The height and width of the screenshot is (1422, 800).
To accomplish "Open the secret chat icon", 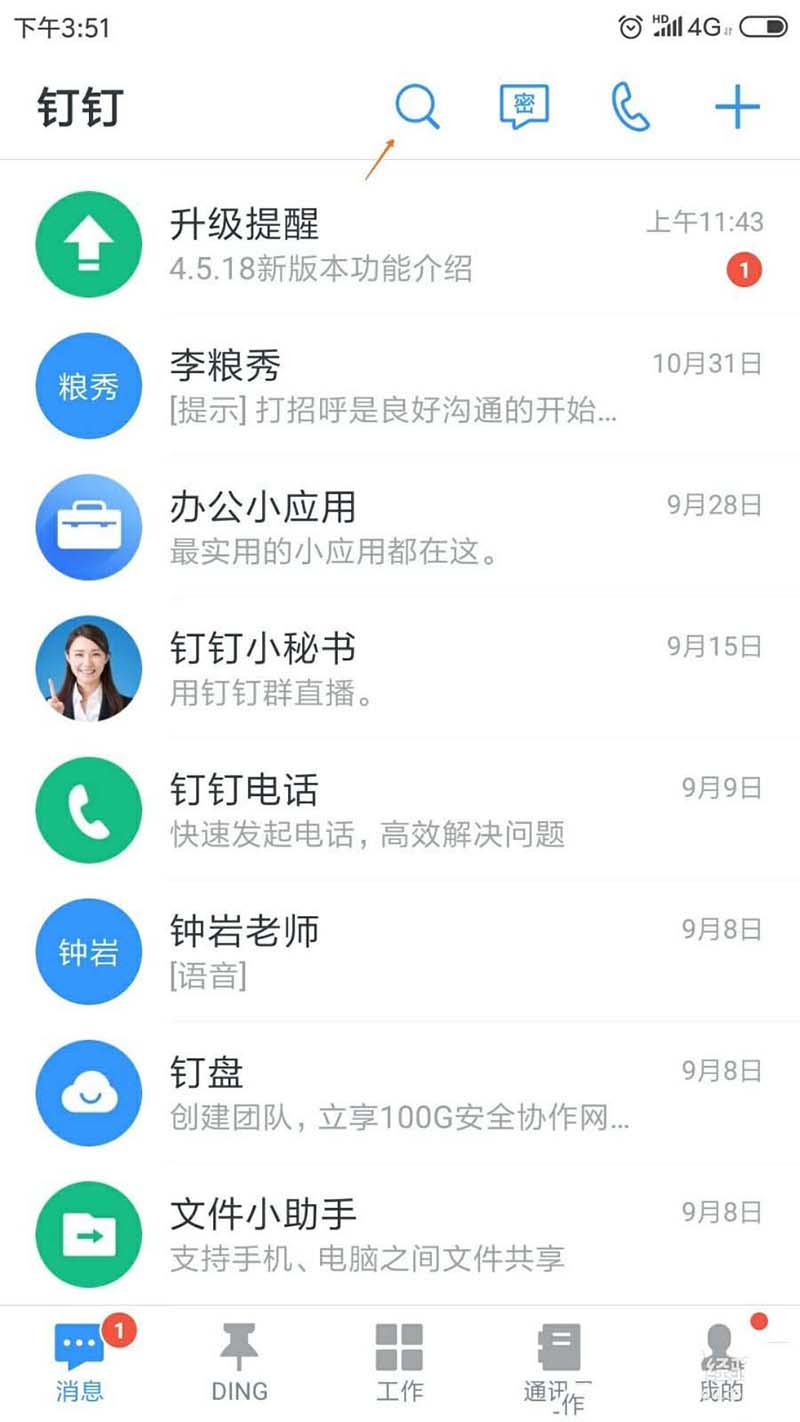I will [525, 106].
